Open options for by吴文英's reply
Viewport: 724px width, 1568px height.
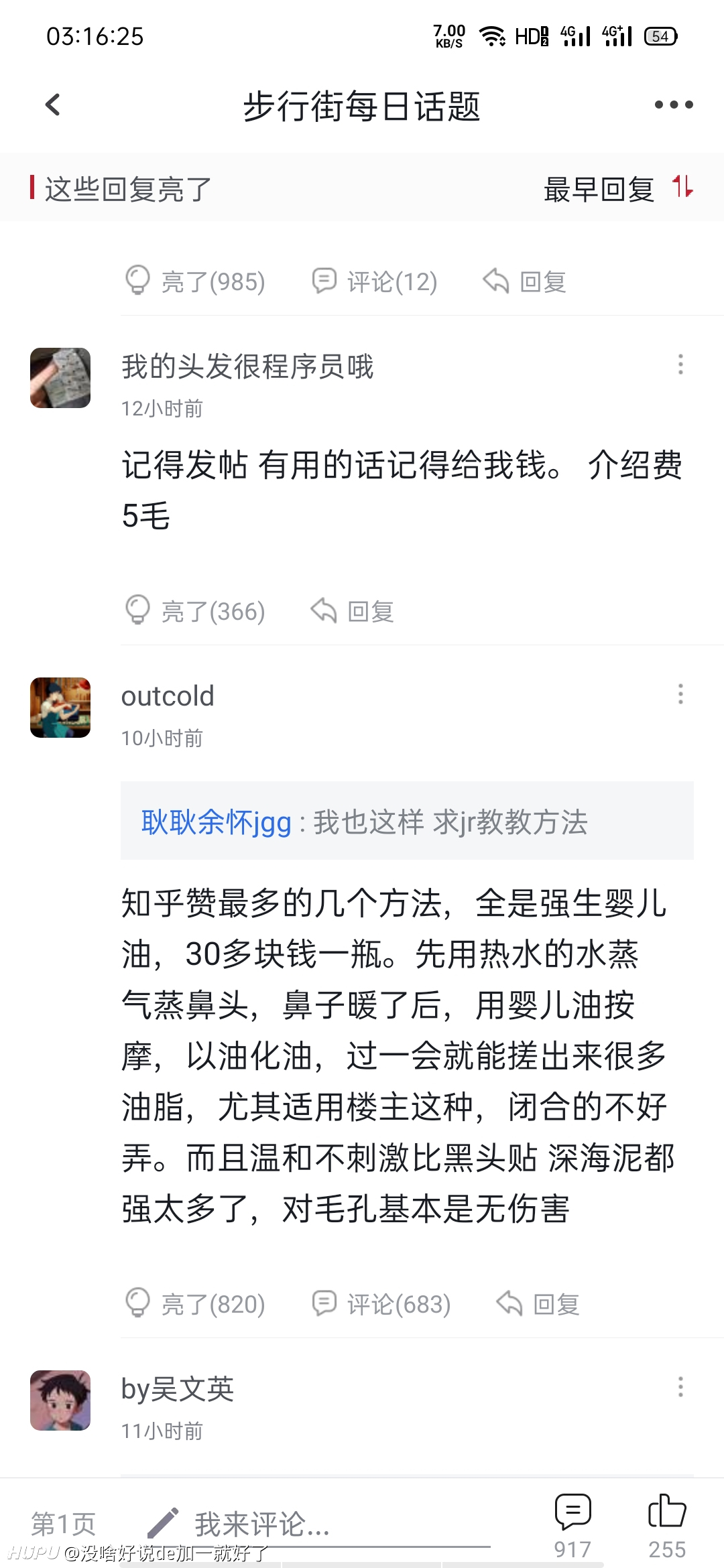click(680, 1387)
